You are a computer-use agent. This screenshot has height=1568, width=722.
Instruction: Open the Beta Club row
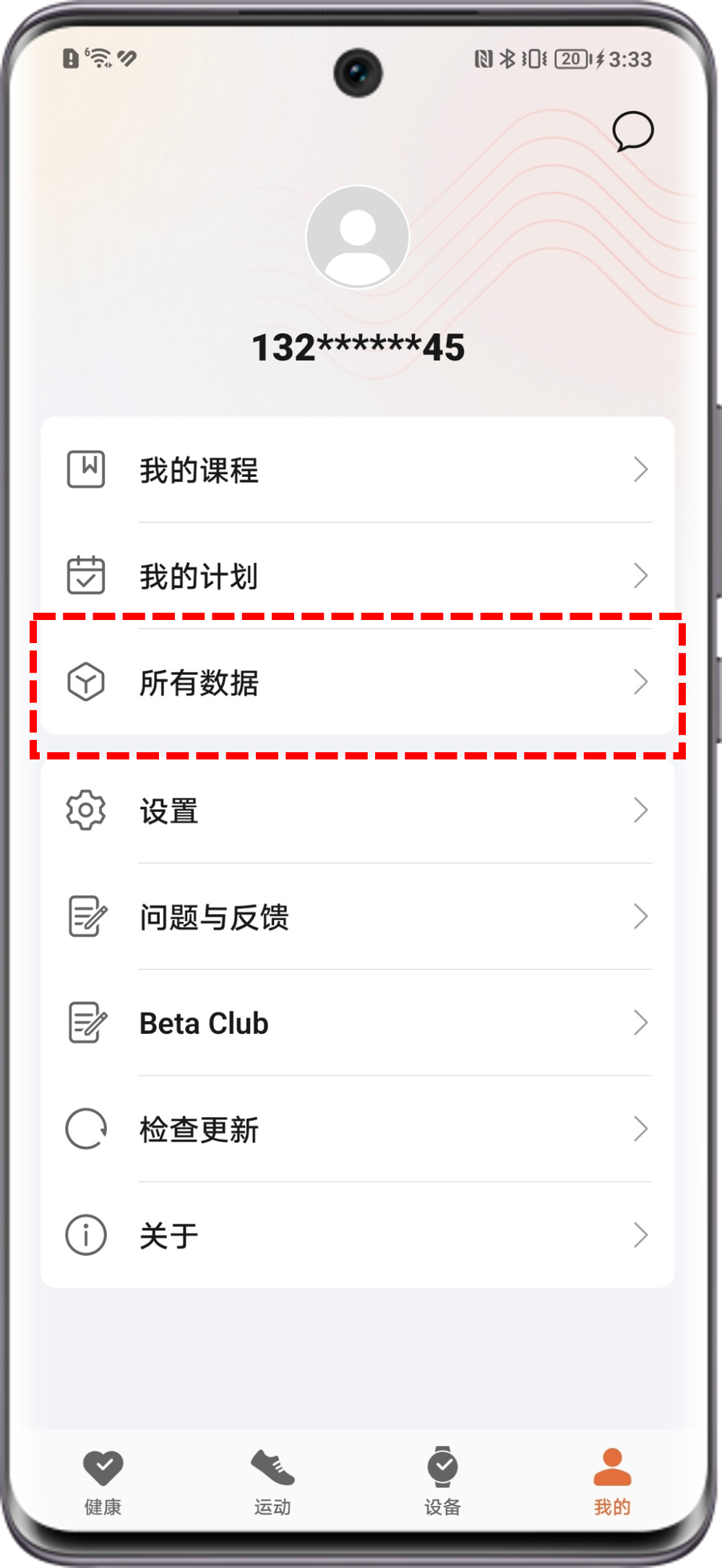(x=358, y=1022)
